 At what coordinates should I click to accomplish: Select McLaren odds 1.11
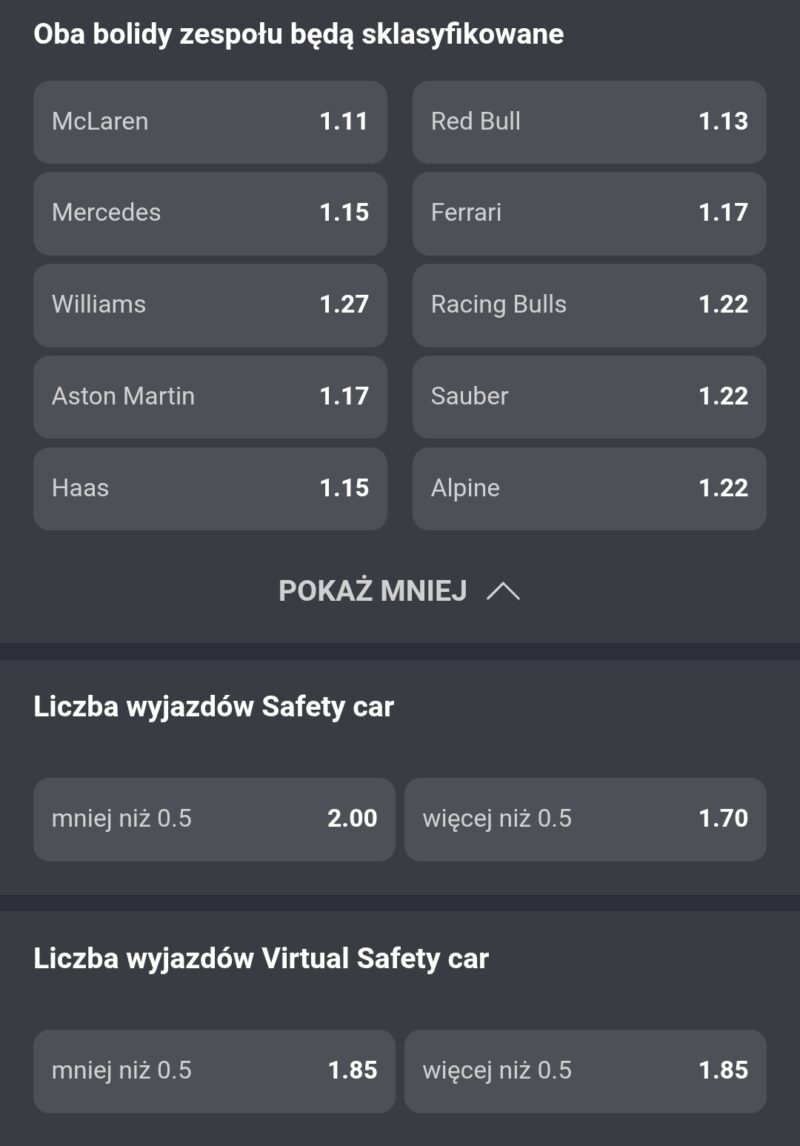(210, 122)
